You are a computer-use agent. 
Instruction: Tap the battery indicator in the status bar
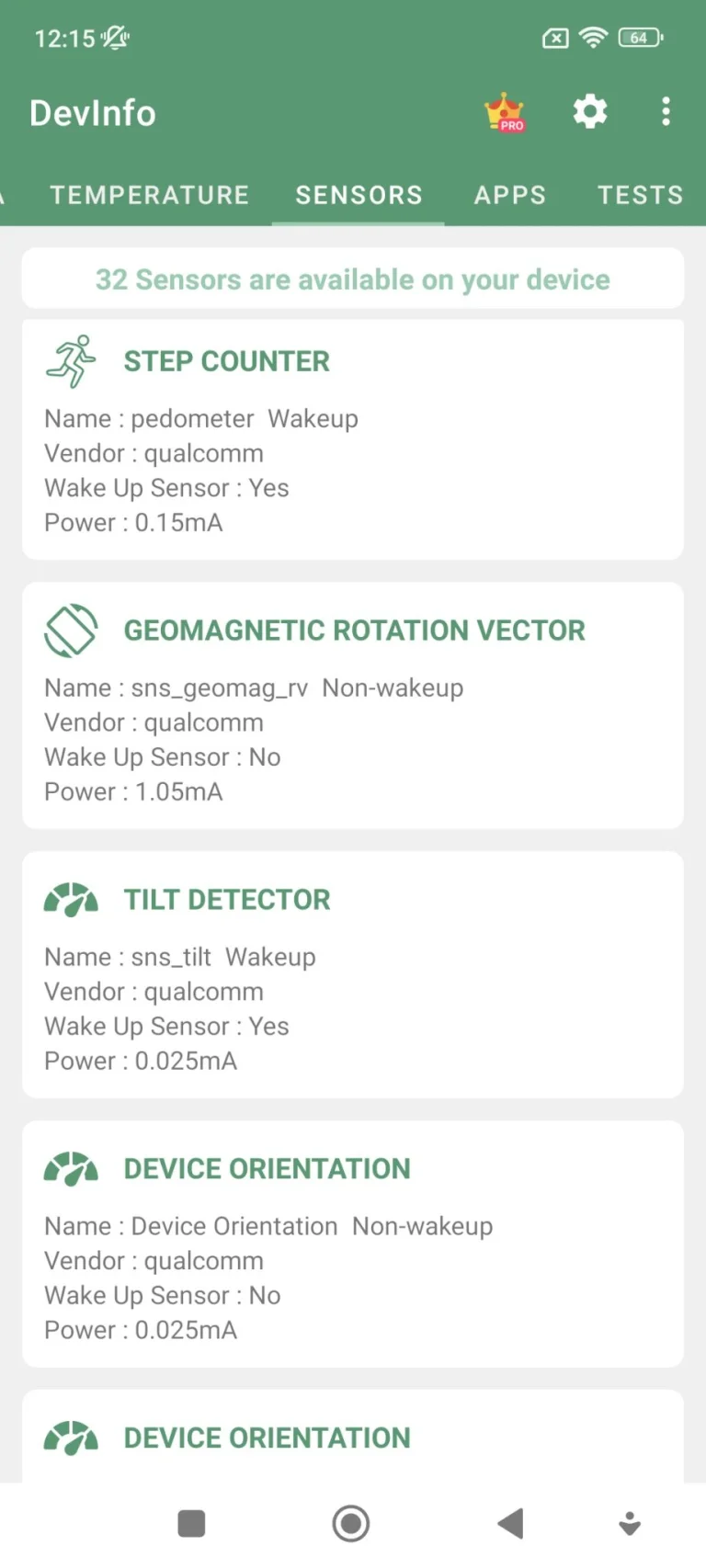639,38
